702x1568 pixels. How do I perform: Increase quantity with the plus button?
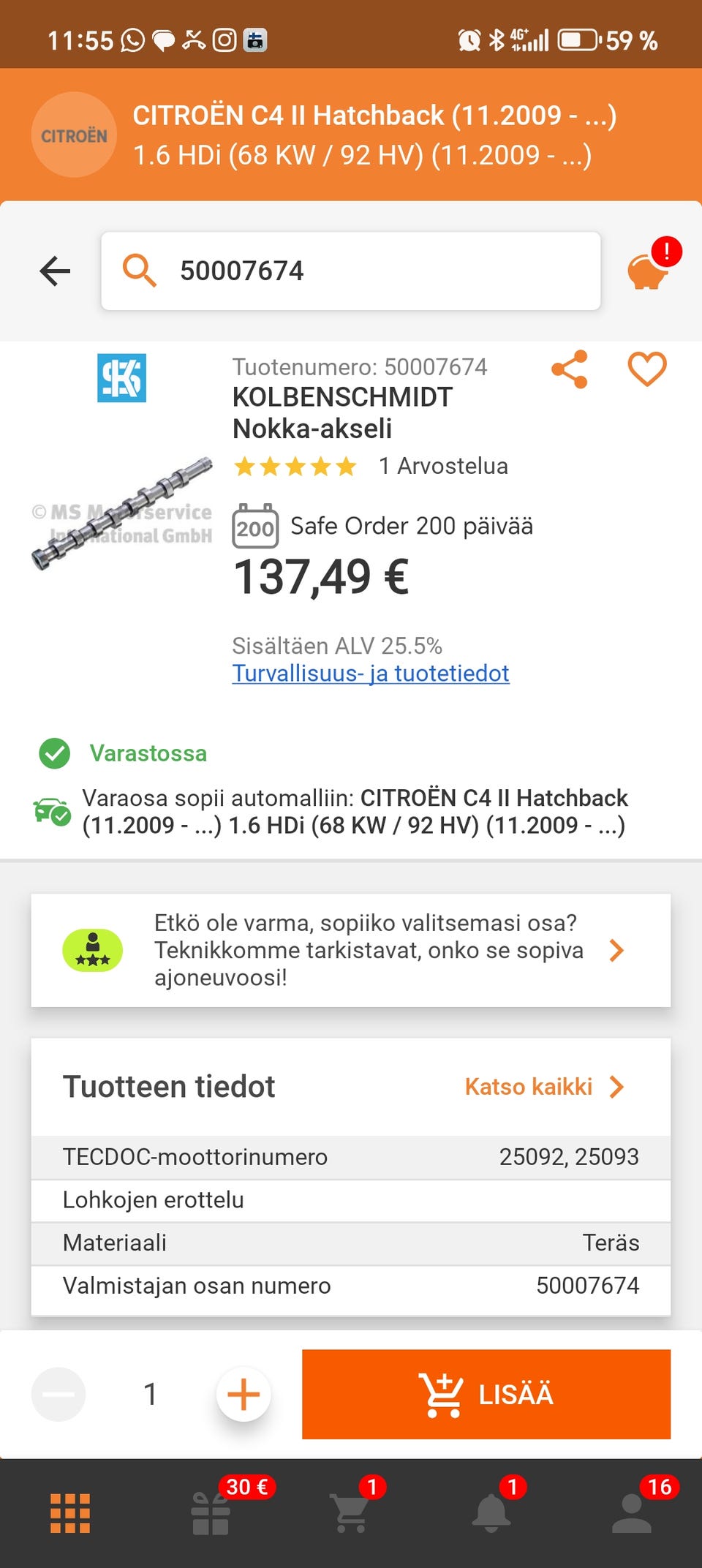click(244, 1394)
